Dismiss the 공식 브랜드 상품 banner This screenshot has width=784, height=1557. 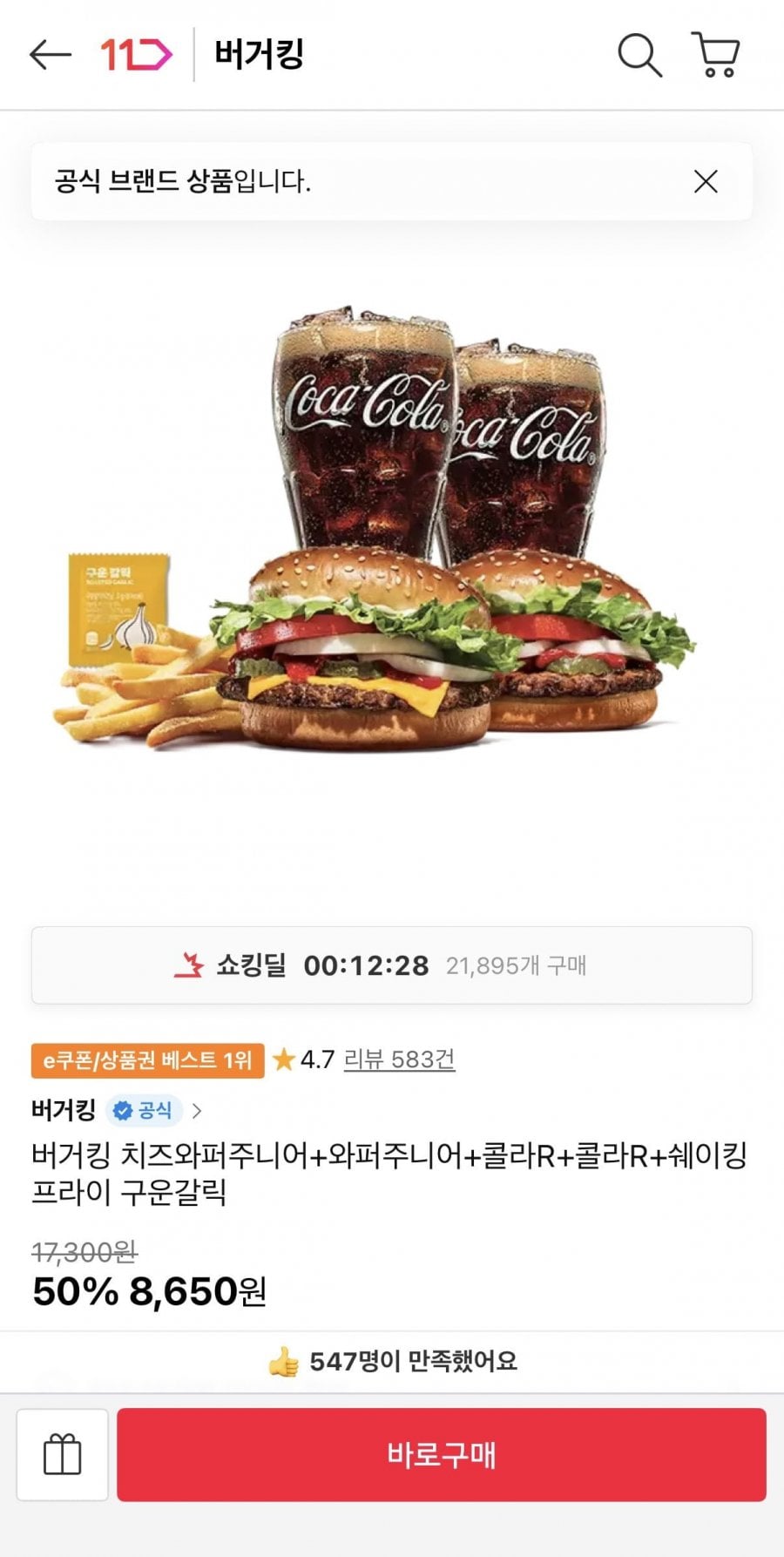click(x=706, y=181)
